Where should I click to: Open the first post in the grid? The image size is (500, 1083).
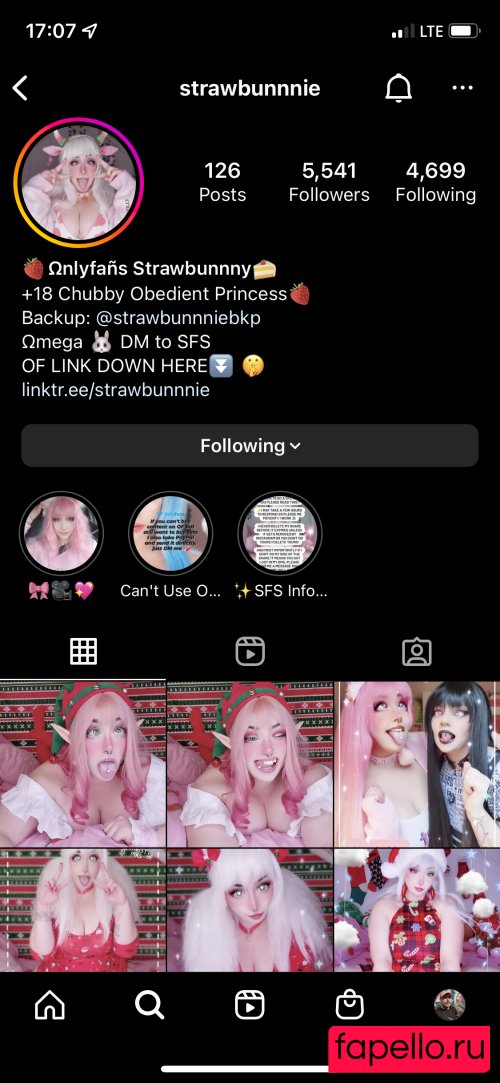(x=83, y=764)
